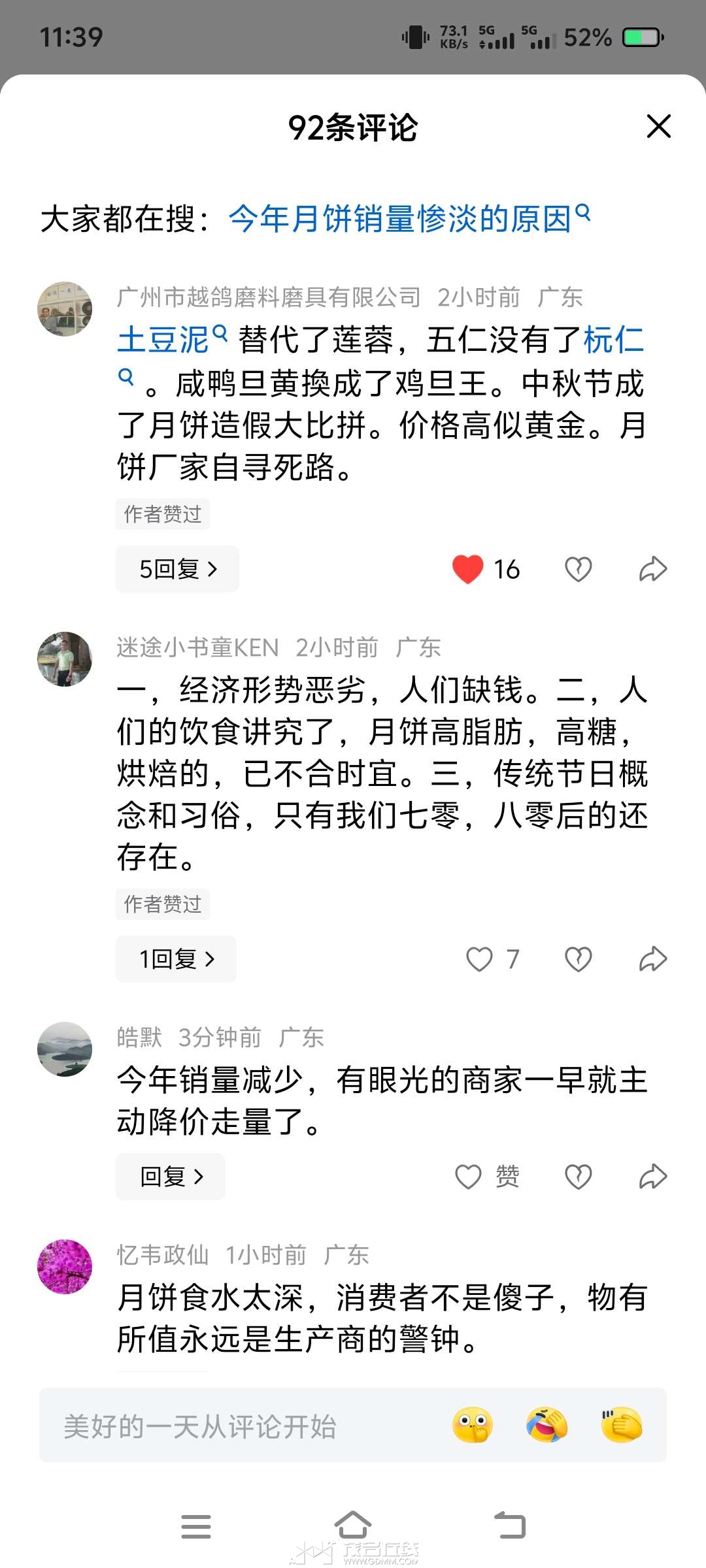Expand 1回复 under 迷途小书童KEN's comment
Image resolution: width=706 pixels, height=1568 pixels.
click(x=176, y=959)
